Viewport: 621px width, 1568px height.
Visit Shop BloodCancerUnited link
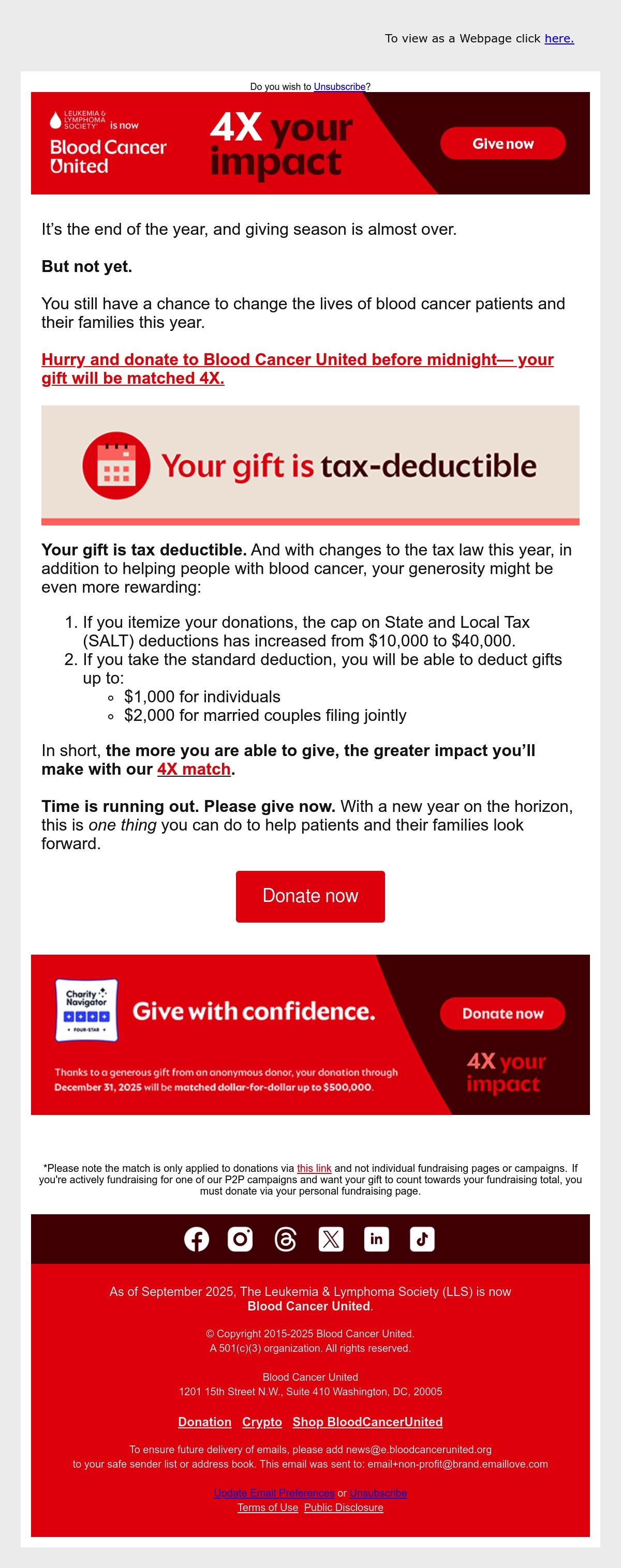pyautogui.click(x=368, y=1422)
